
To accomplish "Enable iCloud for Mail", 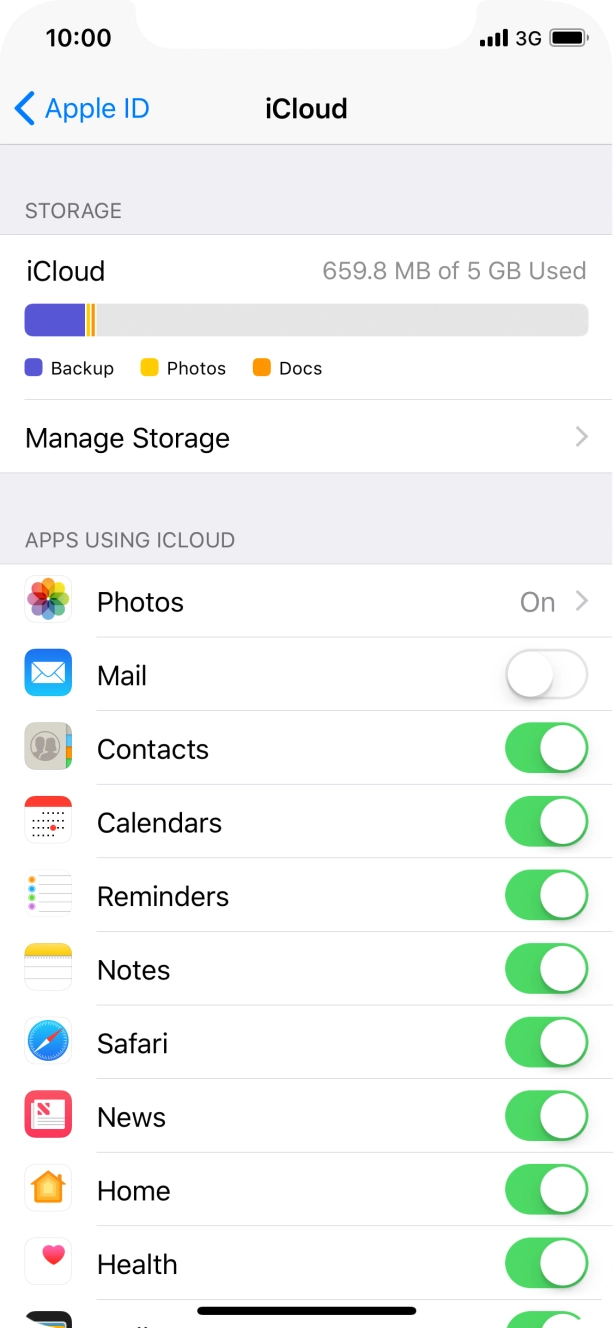I will click(x=546, y=675).
